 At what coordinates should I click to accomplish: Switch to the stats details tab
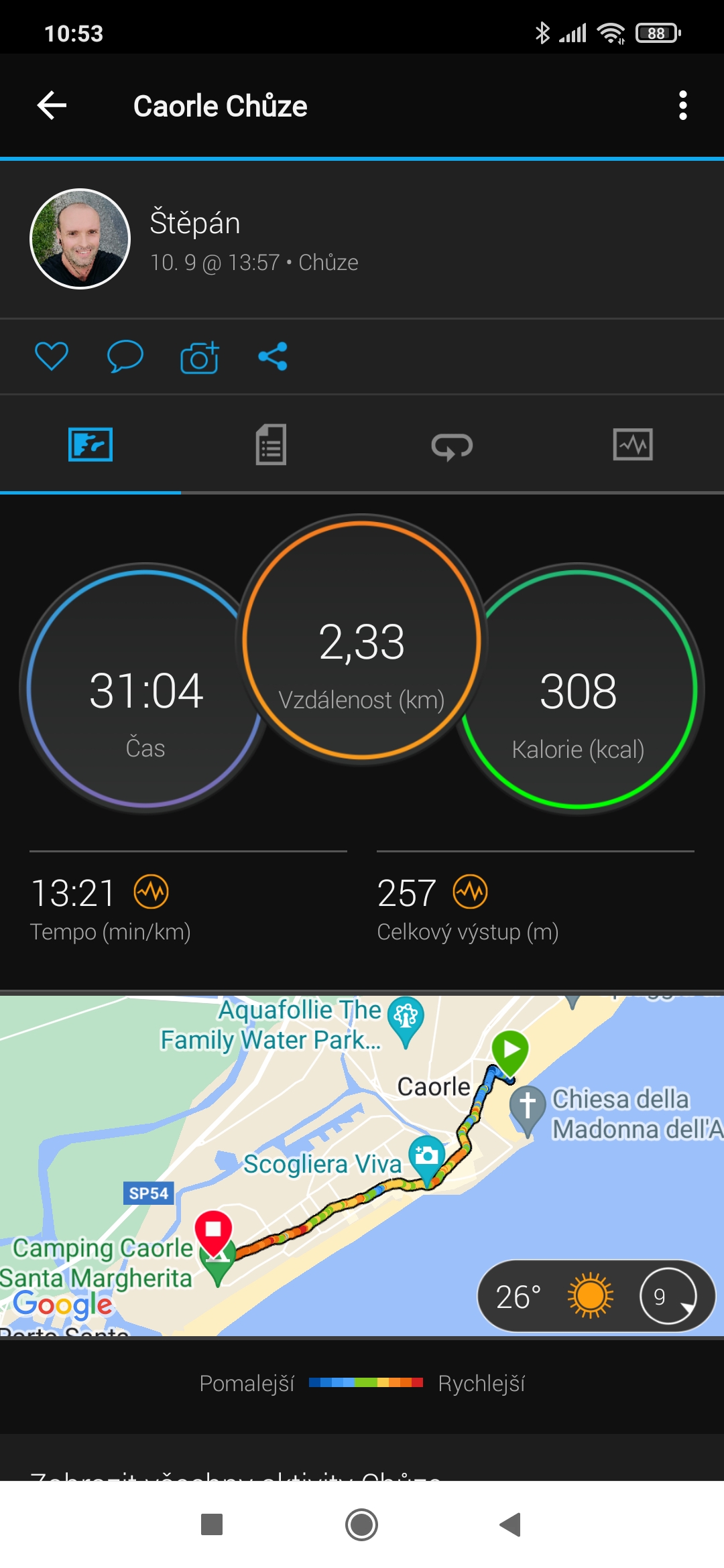[271, 444]
